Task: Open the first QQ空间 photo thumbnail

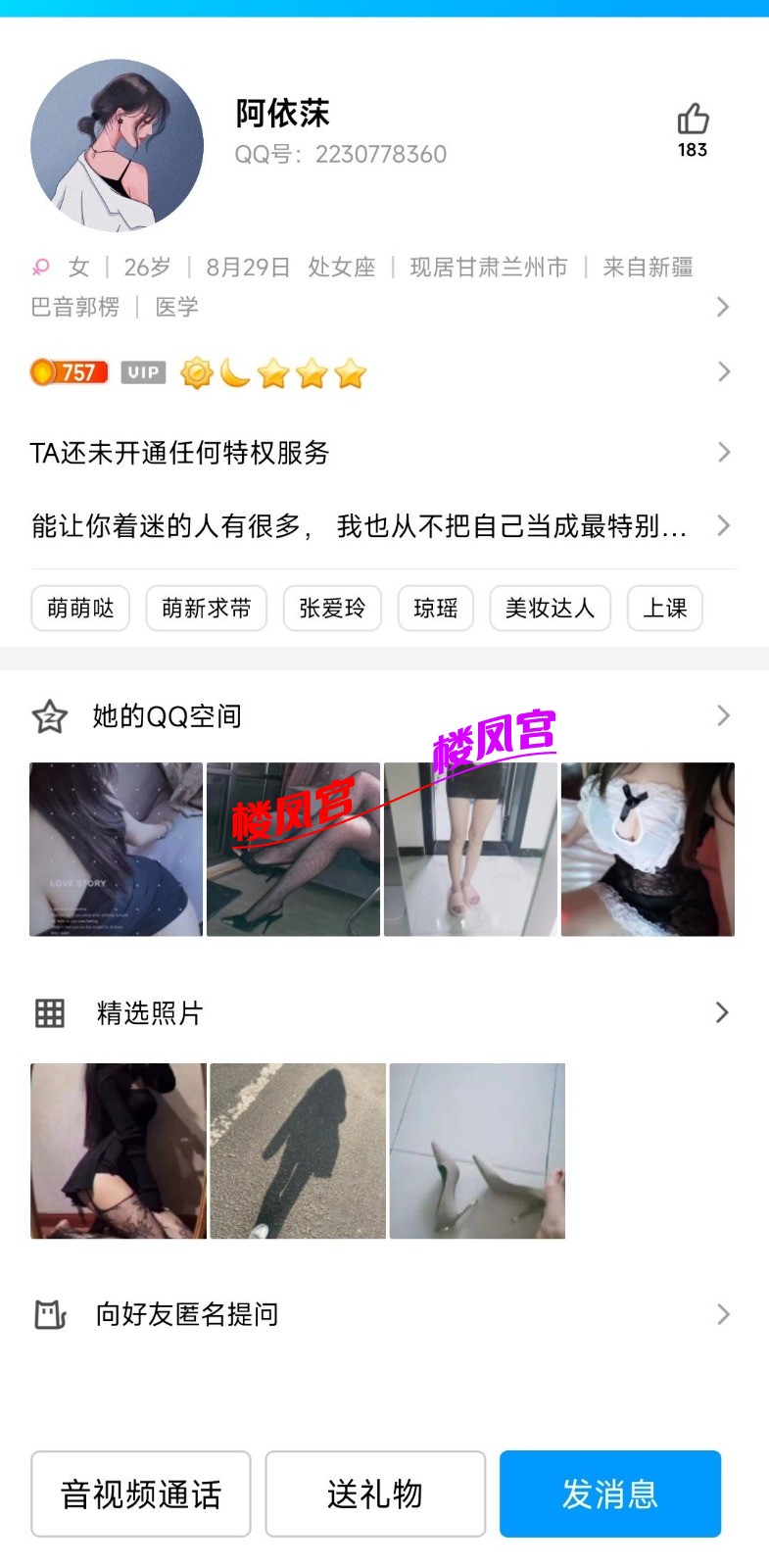Action: coord(116,850)
